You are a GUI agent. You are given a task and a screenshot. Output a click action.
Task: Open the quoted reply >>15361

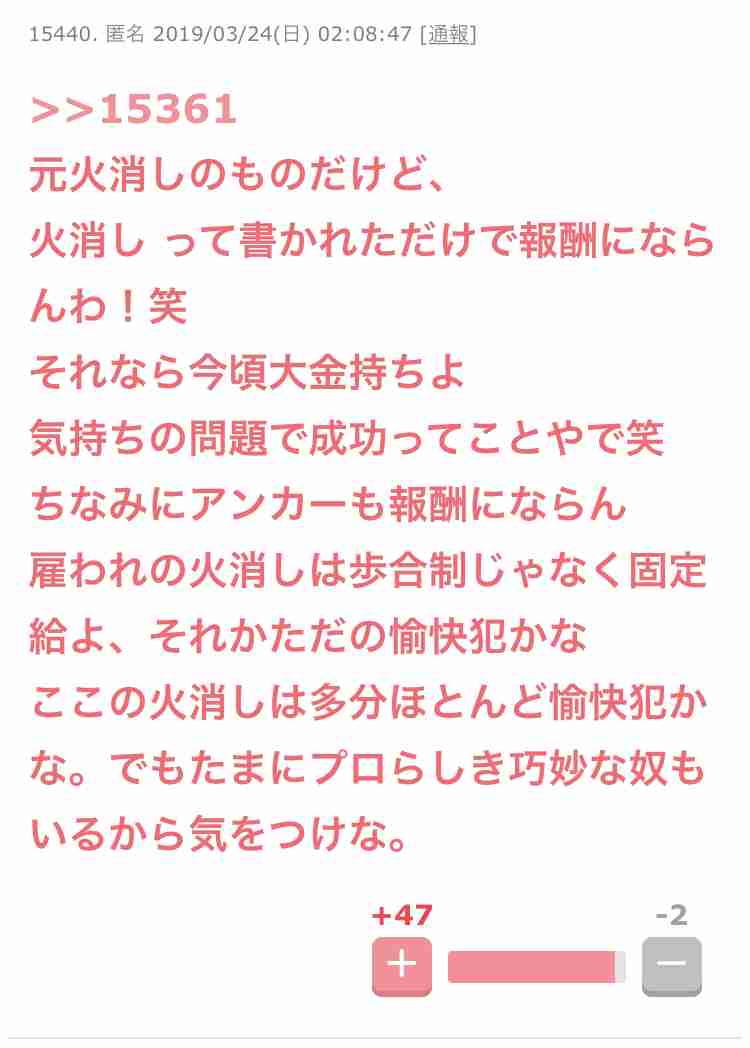tap(133, 110)
